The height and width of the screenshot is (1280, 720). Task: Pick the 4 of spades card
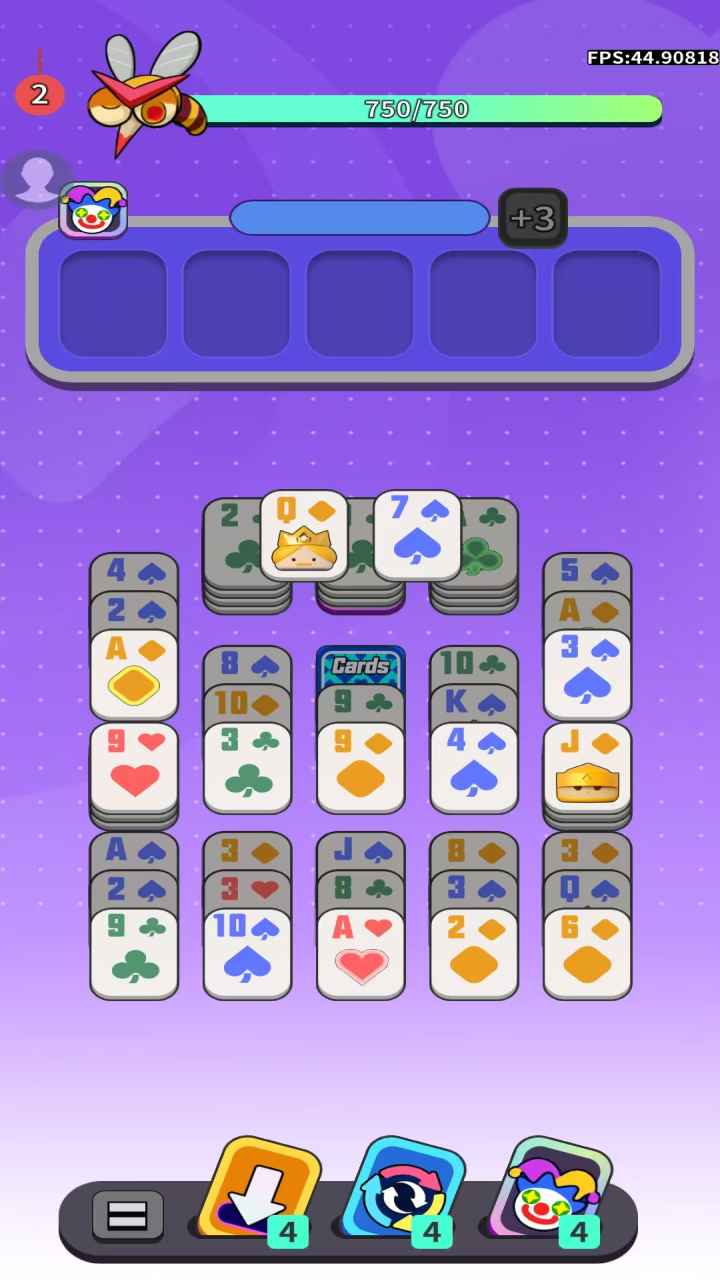474,767
